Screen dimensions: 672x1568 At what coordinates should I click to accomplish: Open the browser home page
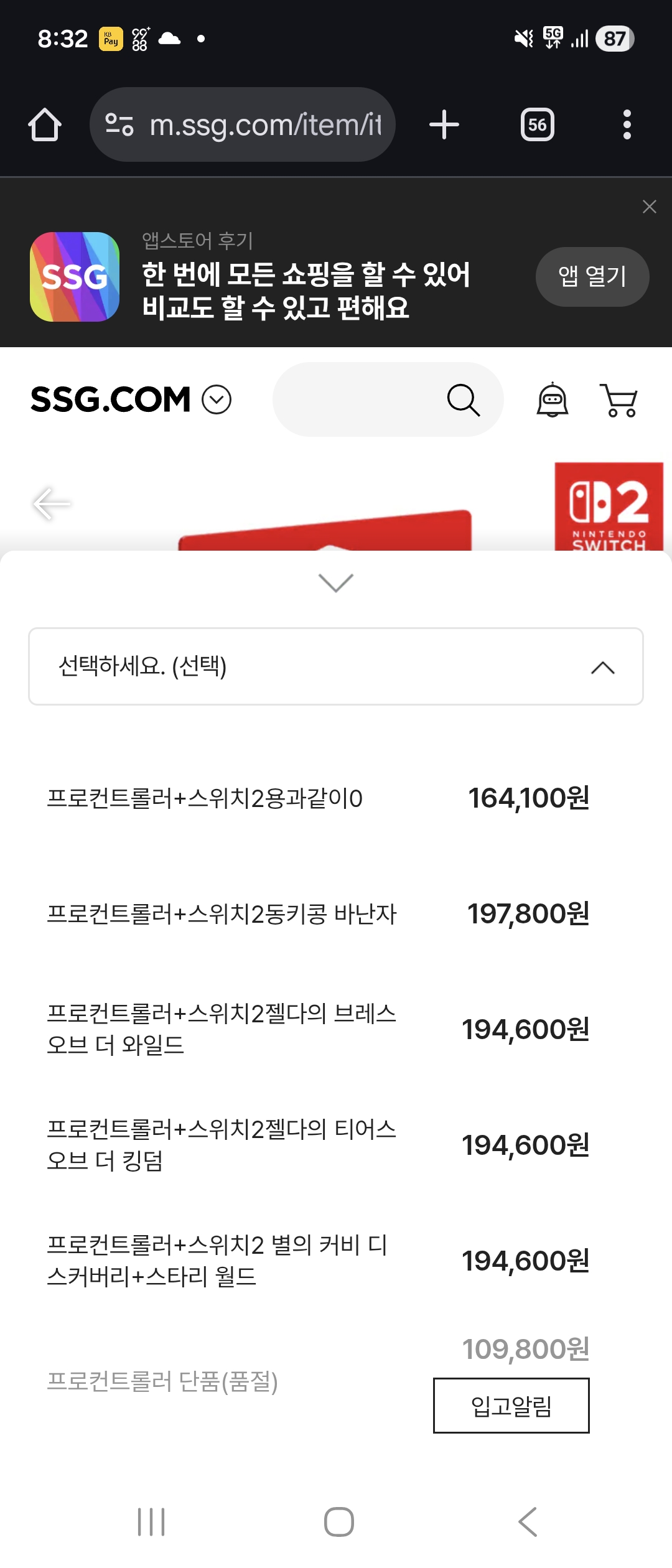[45, 125]
